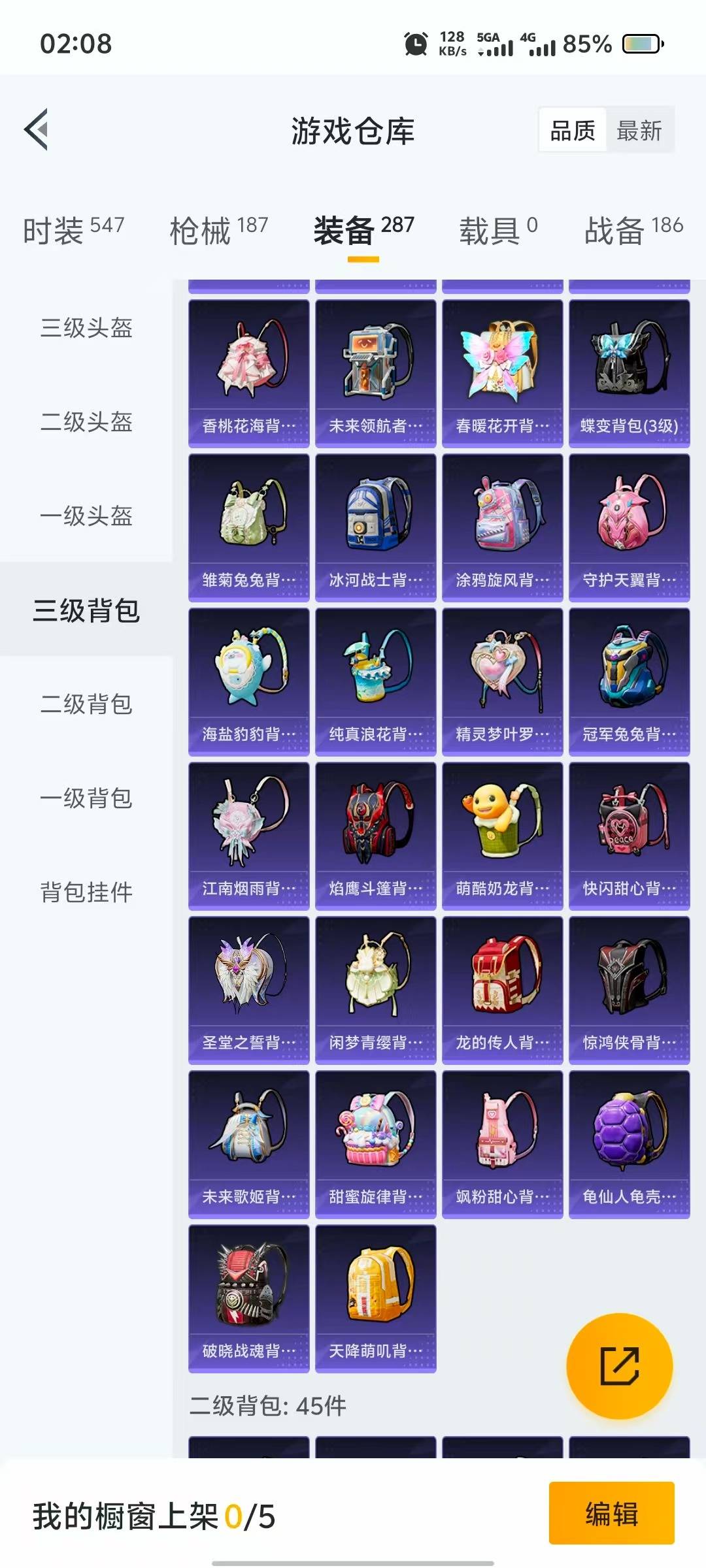Go back using the top-left arrow
Screen dimensions: 706x1568
tap(37, 129)
